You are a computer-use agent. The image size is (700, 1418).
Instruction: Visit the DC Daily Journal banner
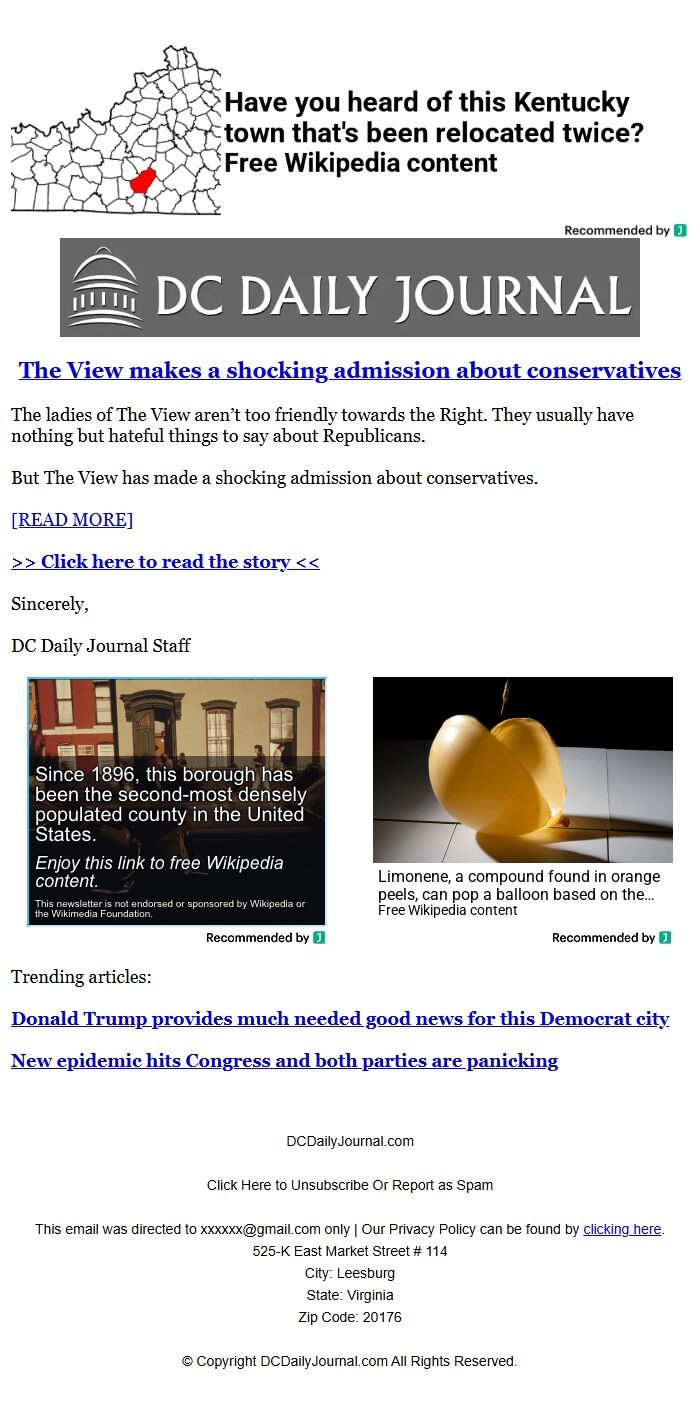[x=349, y=288]
